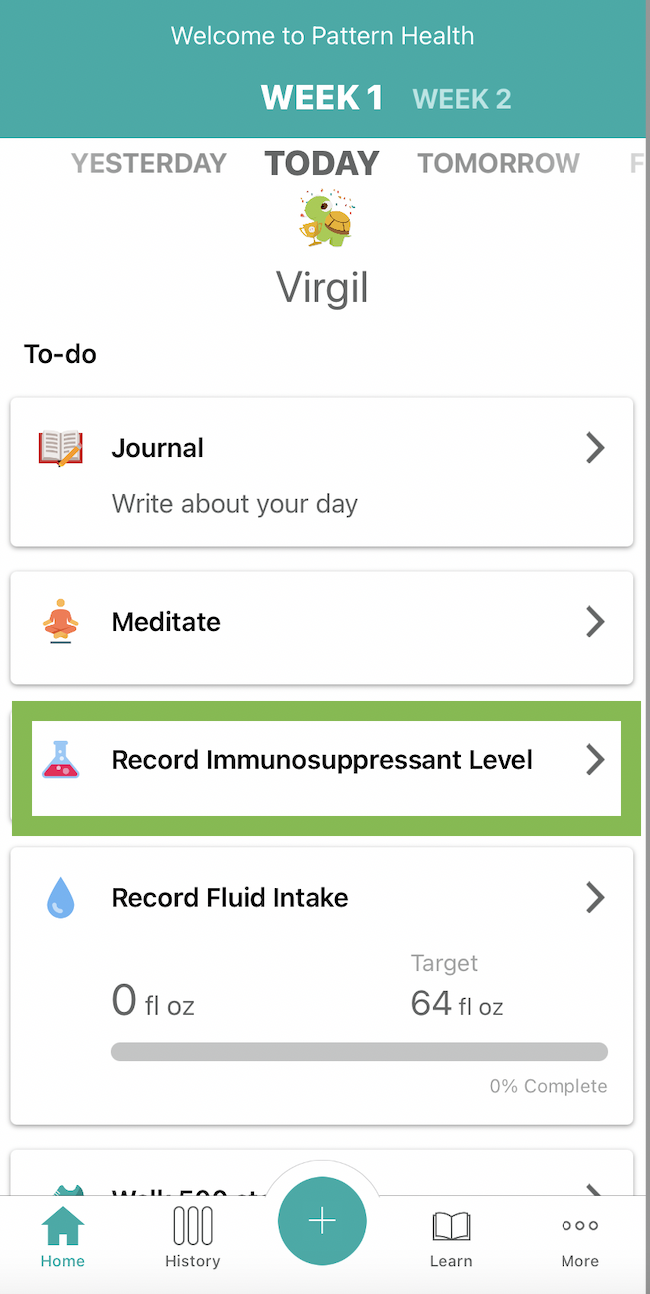
Task: Go to Yesterday's tasks
Action: pos(149,163)
